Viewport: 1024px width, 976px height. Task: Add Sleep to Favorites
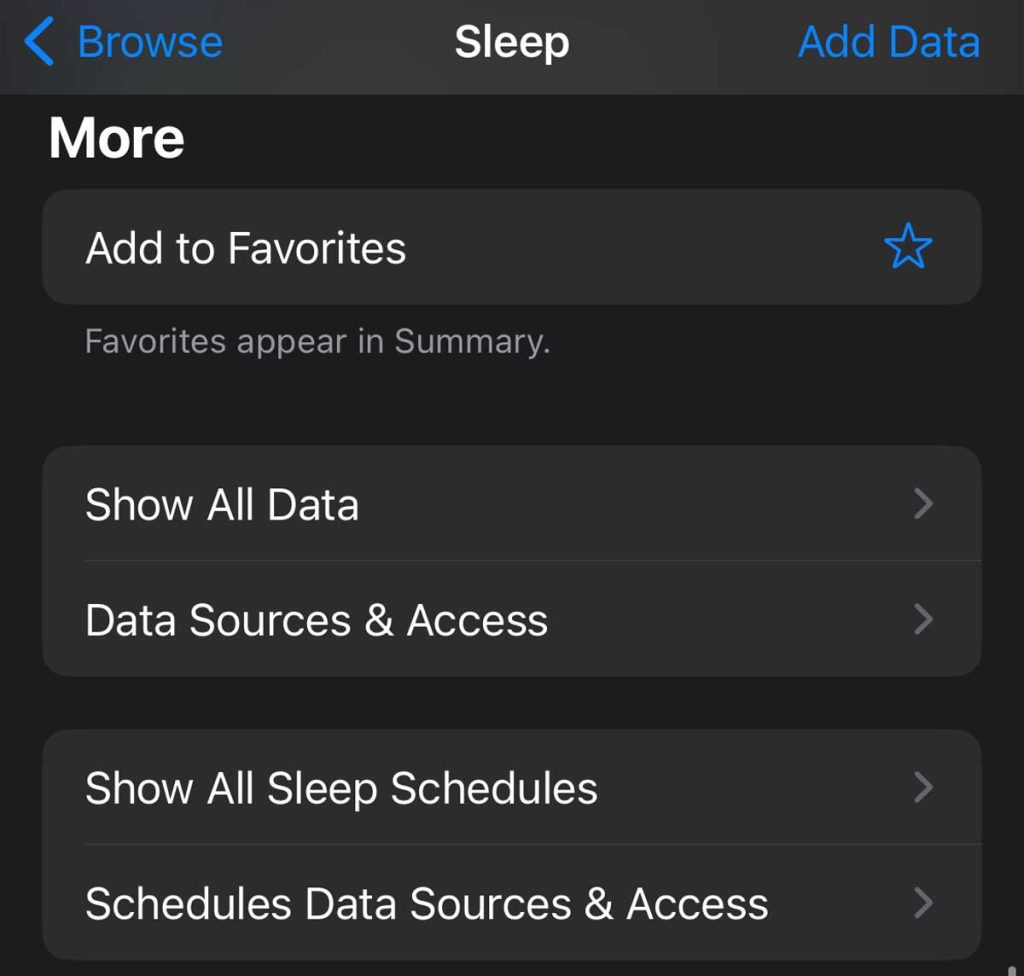pyautogui.click(x=510, y=247)
